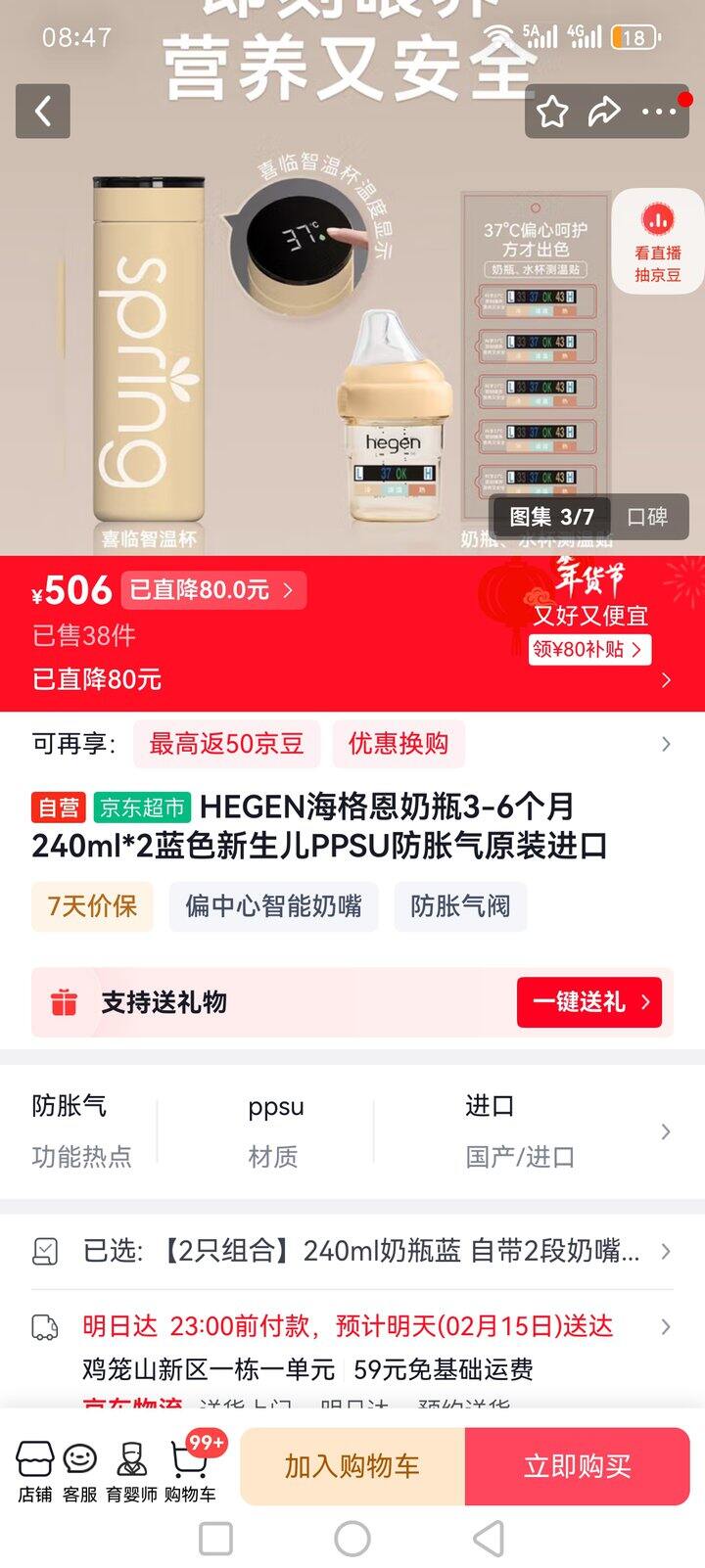Claim the 领¥80补贴 subsidy
Viewport: 705px width, 1568px height.
590,650
